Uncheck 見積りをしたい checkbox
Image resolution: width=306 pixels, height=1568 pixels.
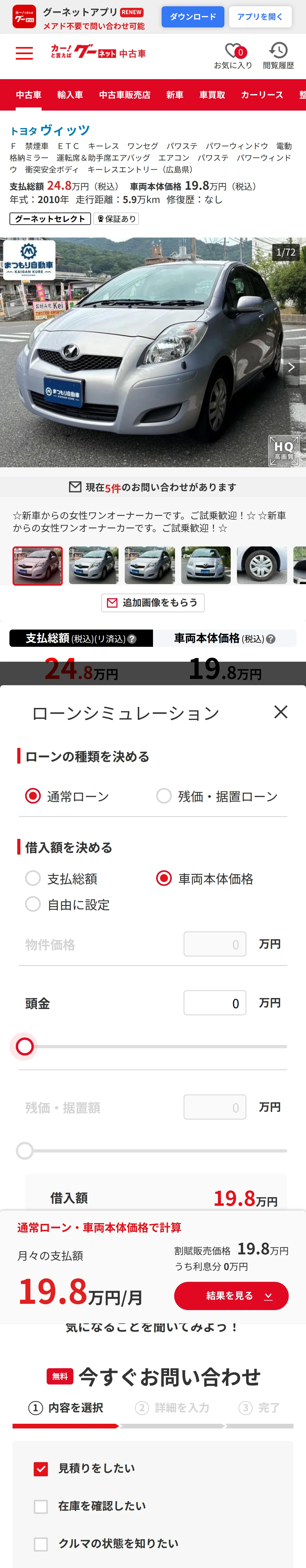pos(41,1469)
